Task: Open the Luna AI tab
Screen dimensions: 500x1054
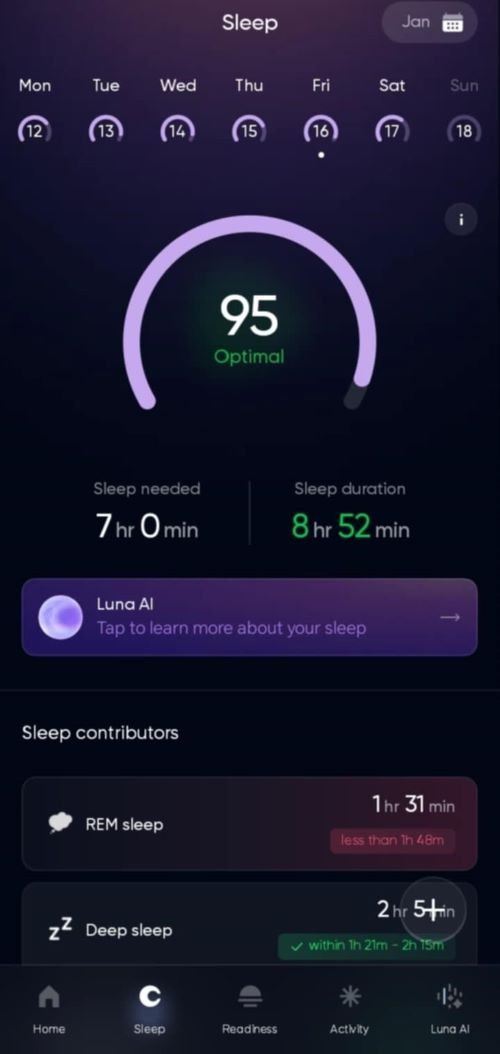Action: [450, 1009]
